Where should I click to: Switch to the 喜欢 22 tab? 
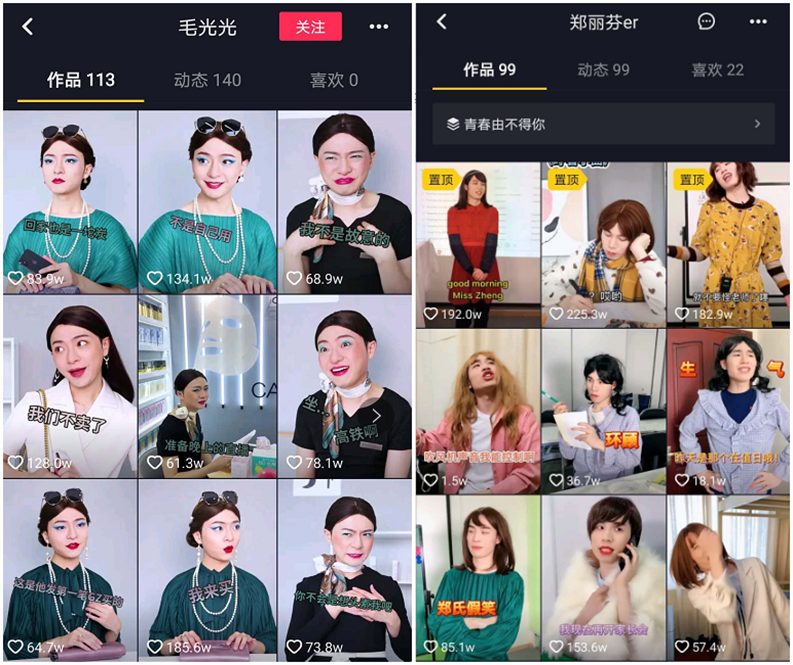pyautogui.click(x=717, y=70)
